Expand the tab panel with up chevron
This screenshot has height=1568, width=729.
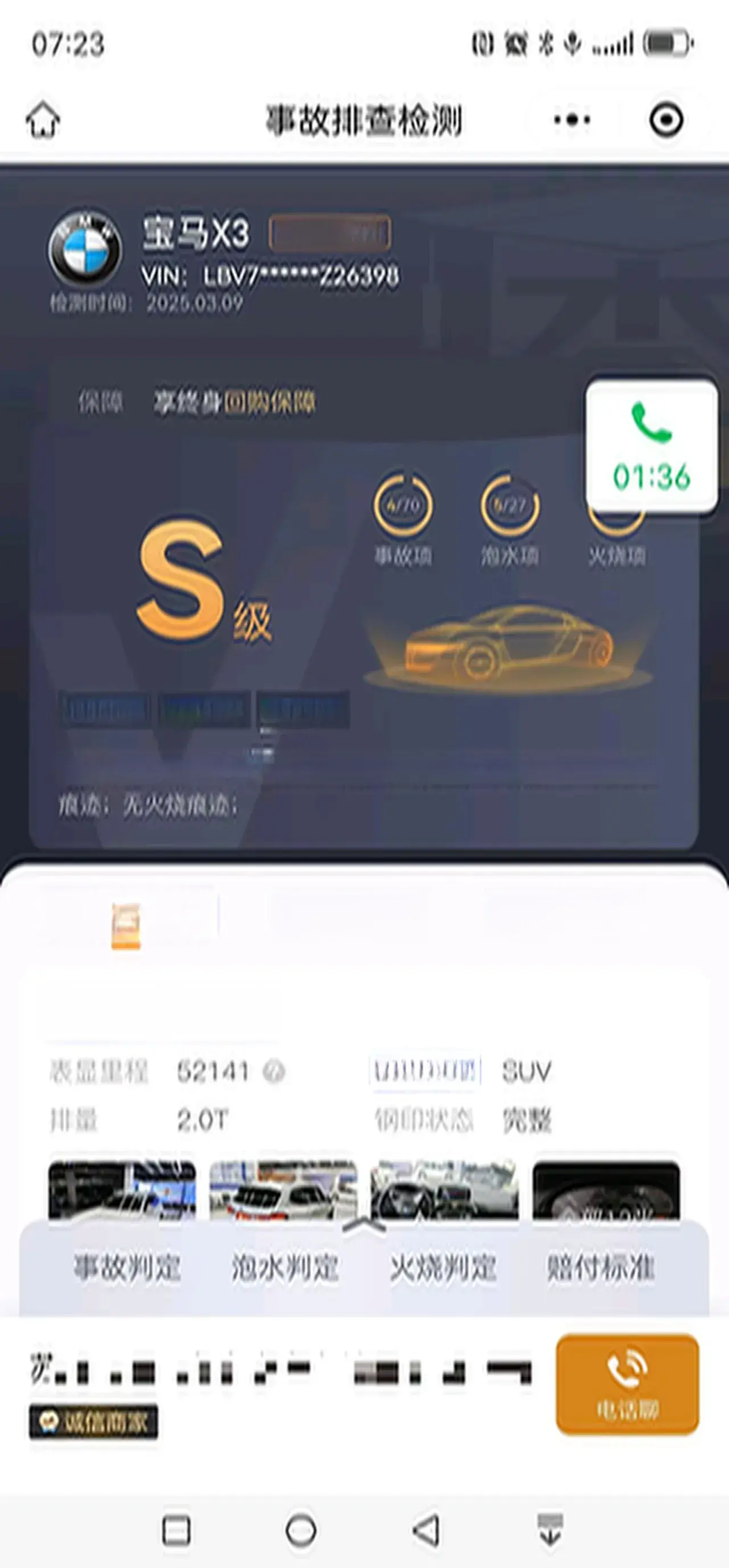click(x=363, y=1225)
